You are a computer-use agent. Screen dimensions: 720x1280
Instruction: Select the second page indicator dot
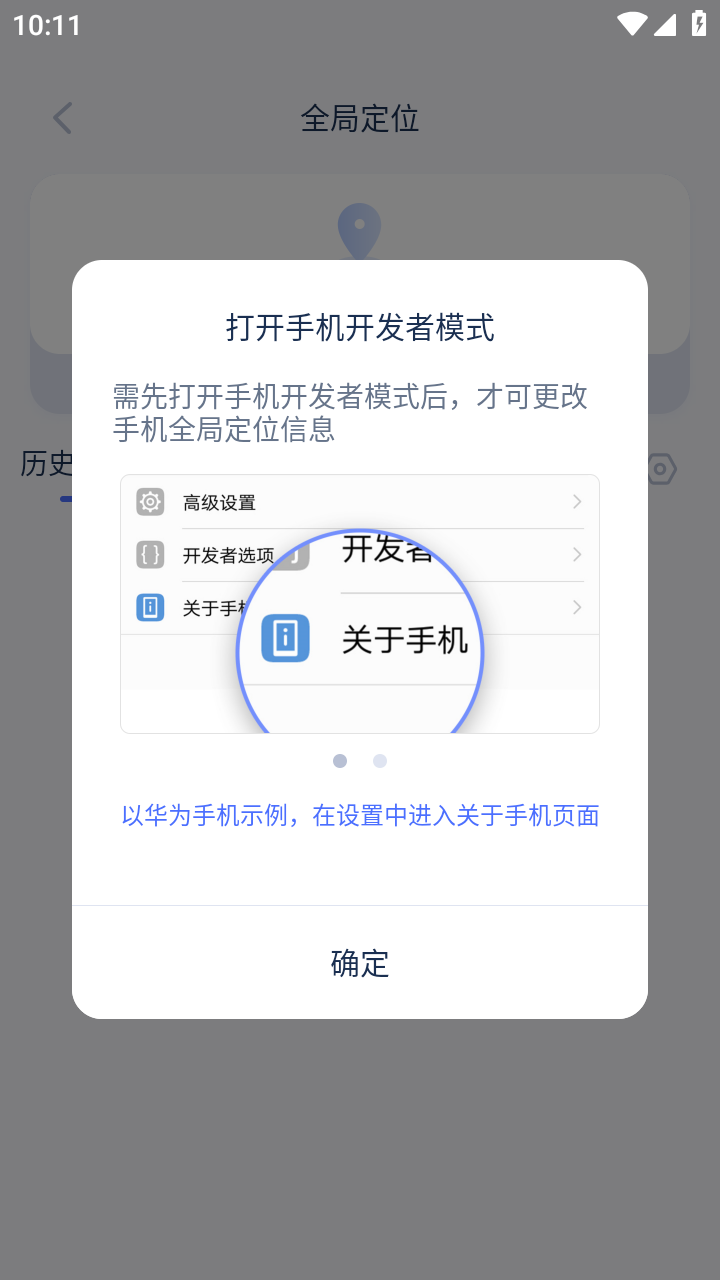tap(380, 761)
